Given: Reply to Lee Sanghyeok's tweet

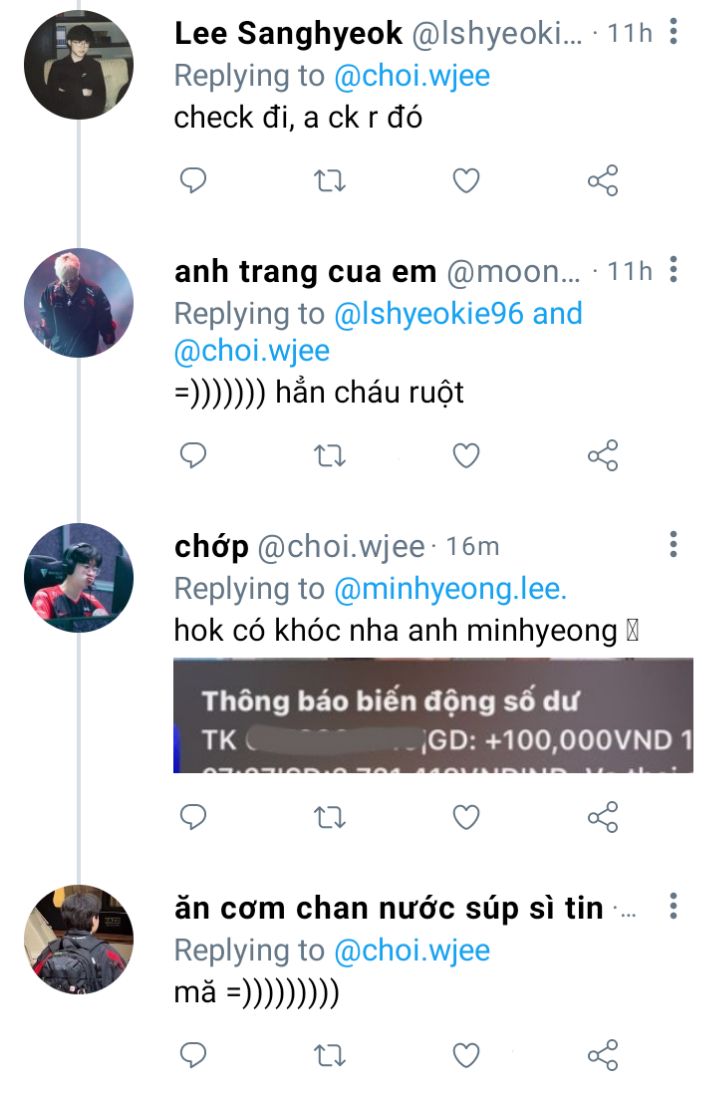Looking at the screenshot, I should coord(192,181).
